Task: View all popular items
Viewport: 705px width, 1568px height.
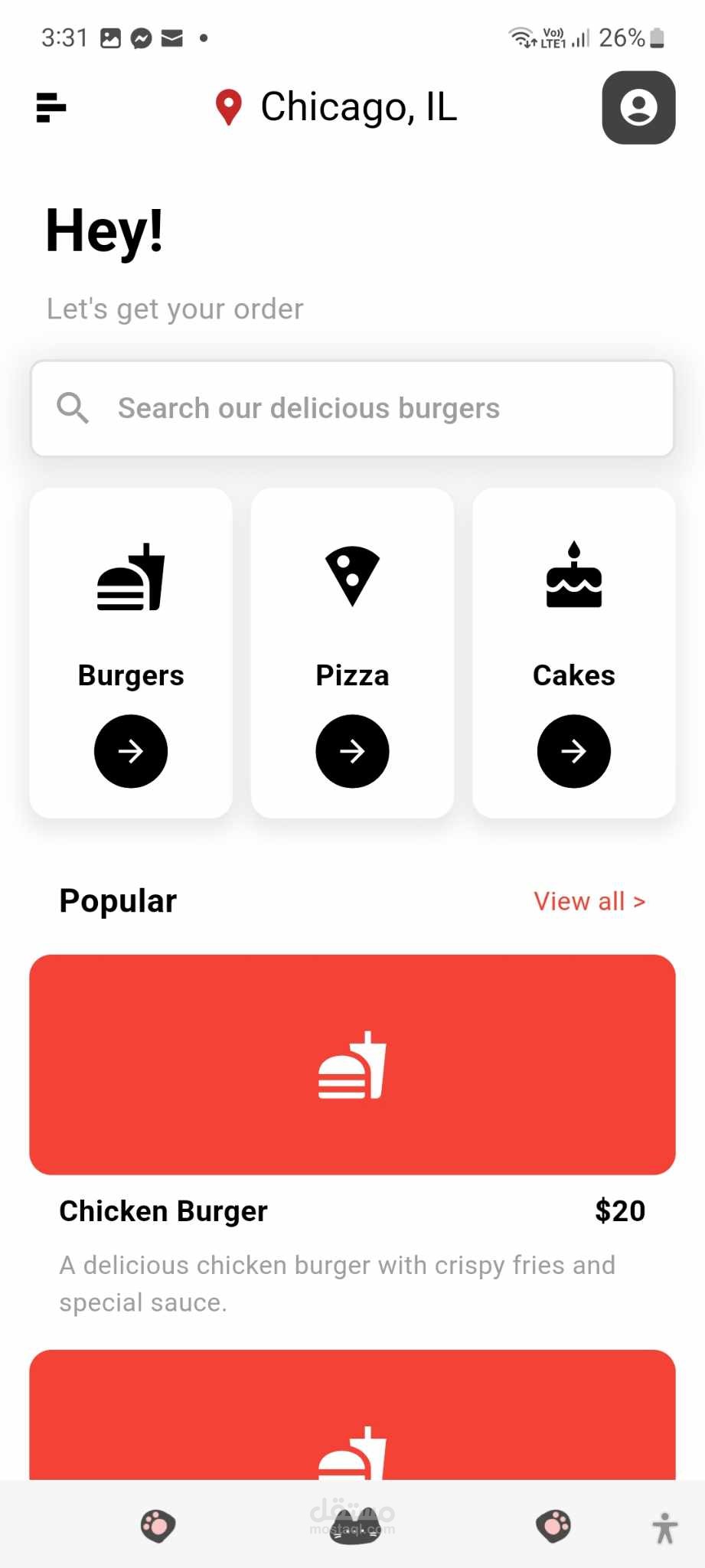Action: point(589,901)
